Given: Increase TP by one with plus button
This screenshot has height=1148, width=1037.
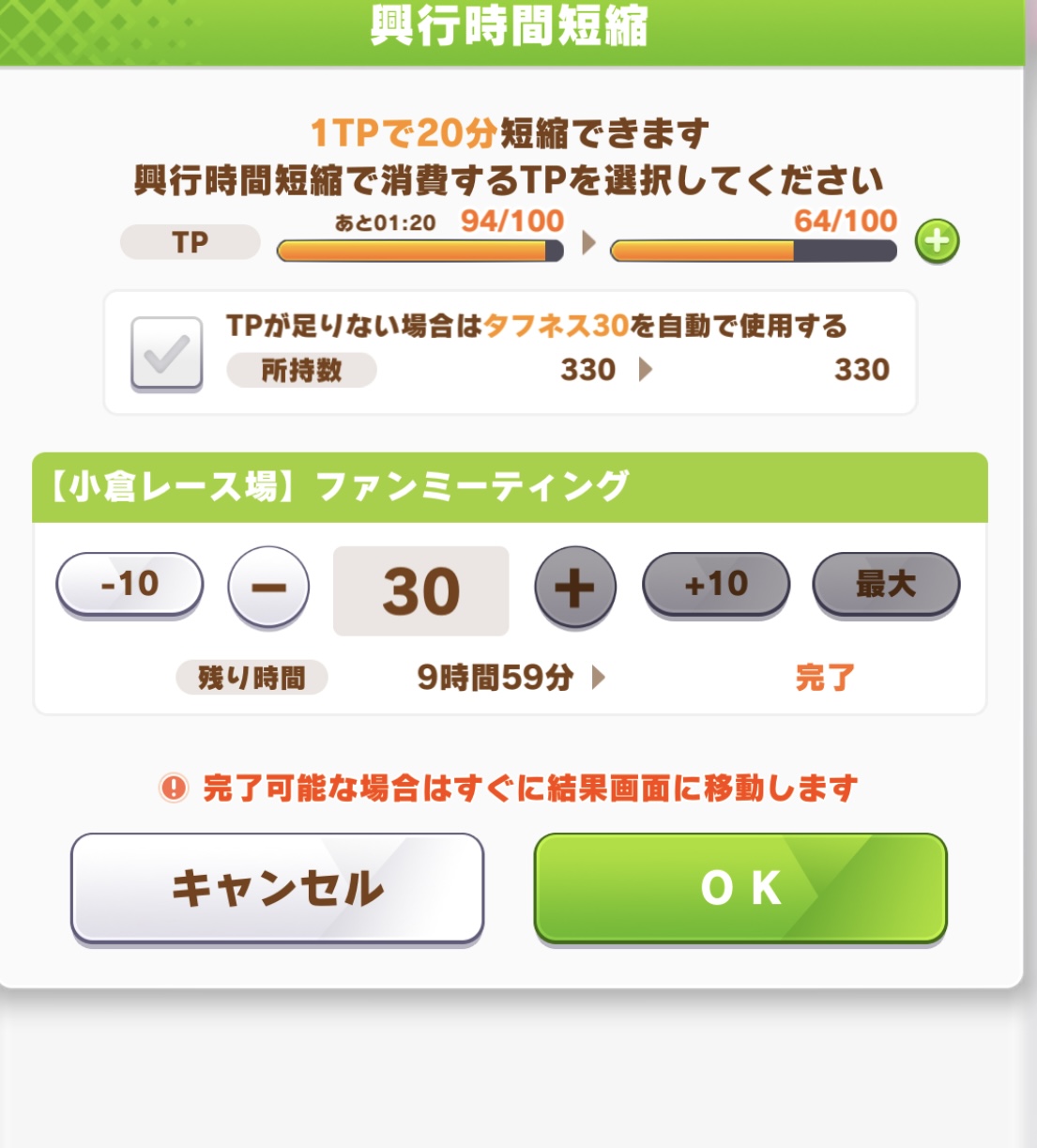Looking at the screenshot, I should [x=575, y=588].
